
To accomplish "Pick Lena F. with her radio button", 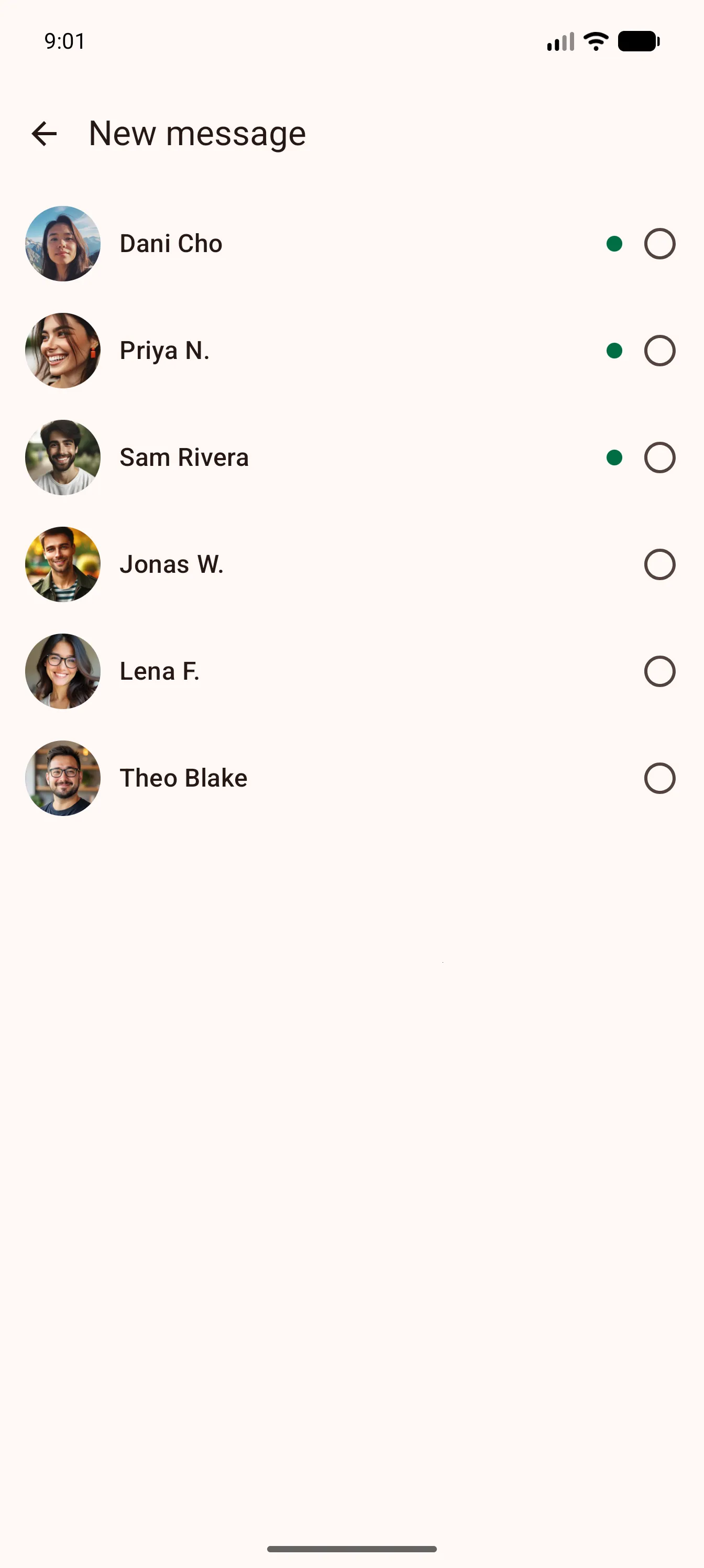I will 659,671.
